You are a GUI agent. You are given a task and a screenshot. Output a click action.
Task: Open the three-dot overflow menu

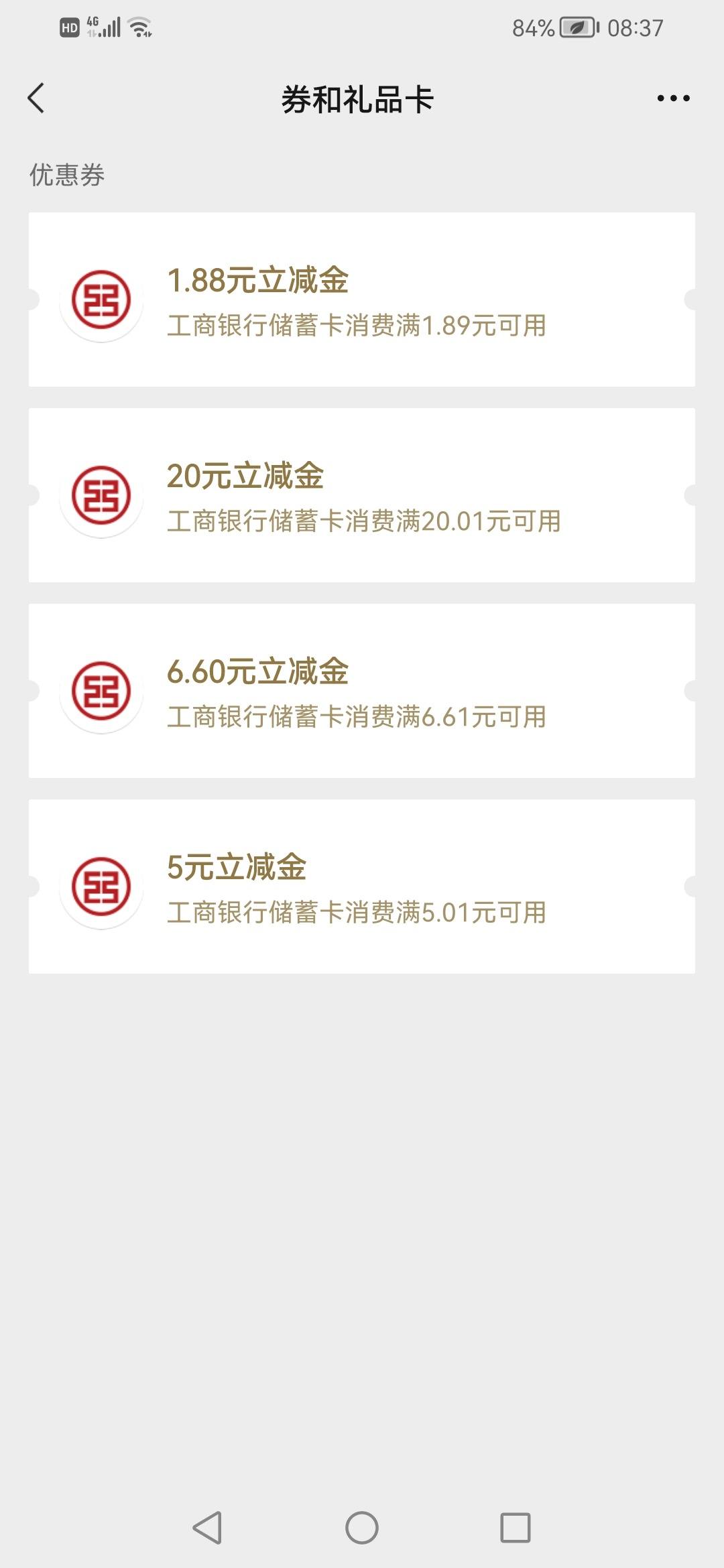pyautogui.click(x=673, y=99)
